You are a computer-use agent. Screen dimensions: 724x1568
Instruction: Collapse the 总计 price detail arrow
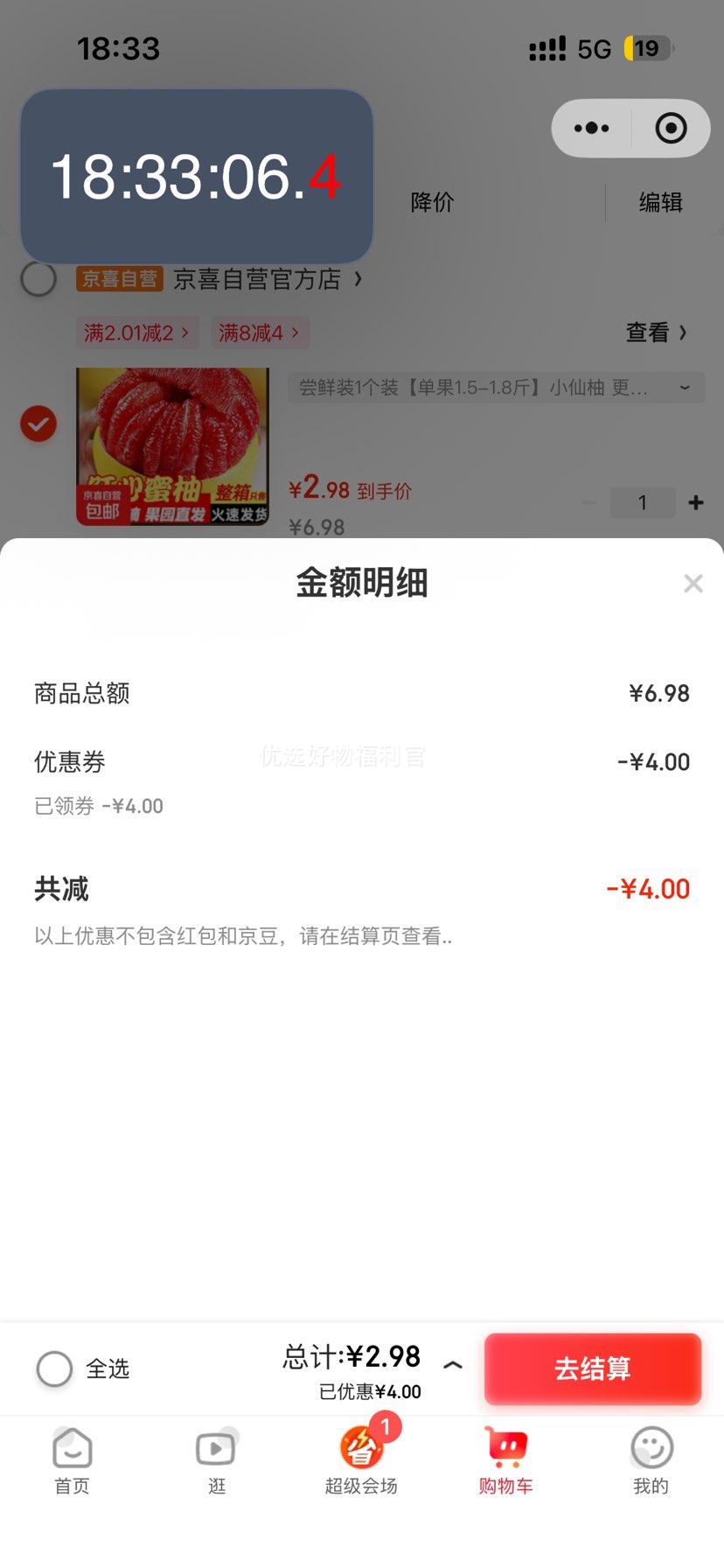click(453, 1365)
